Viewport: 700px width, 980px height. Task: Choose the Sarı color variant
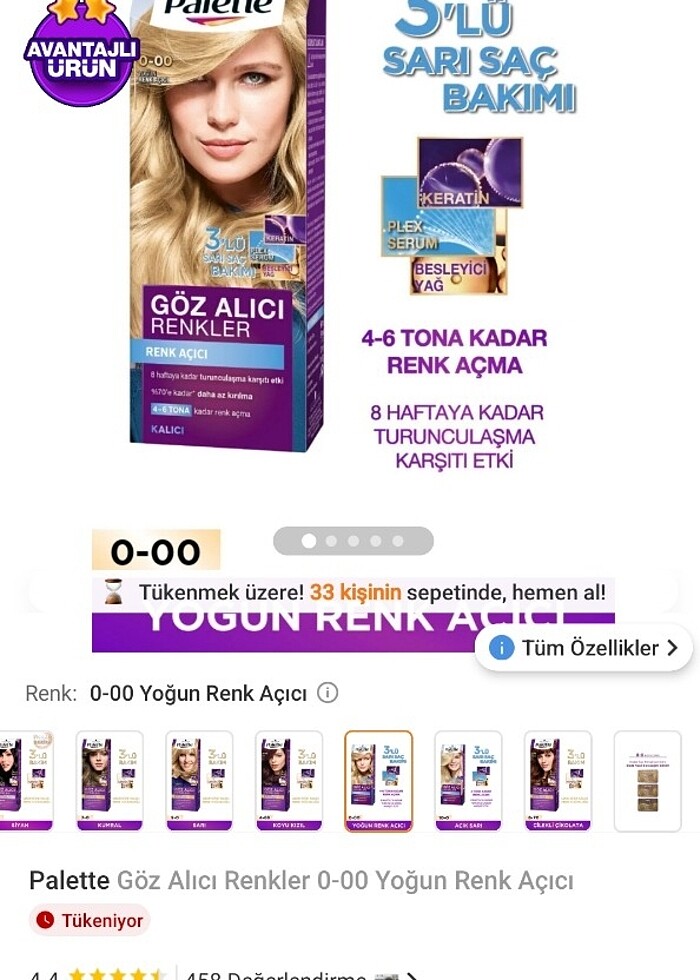click(199, 780)
